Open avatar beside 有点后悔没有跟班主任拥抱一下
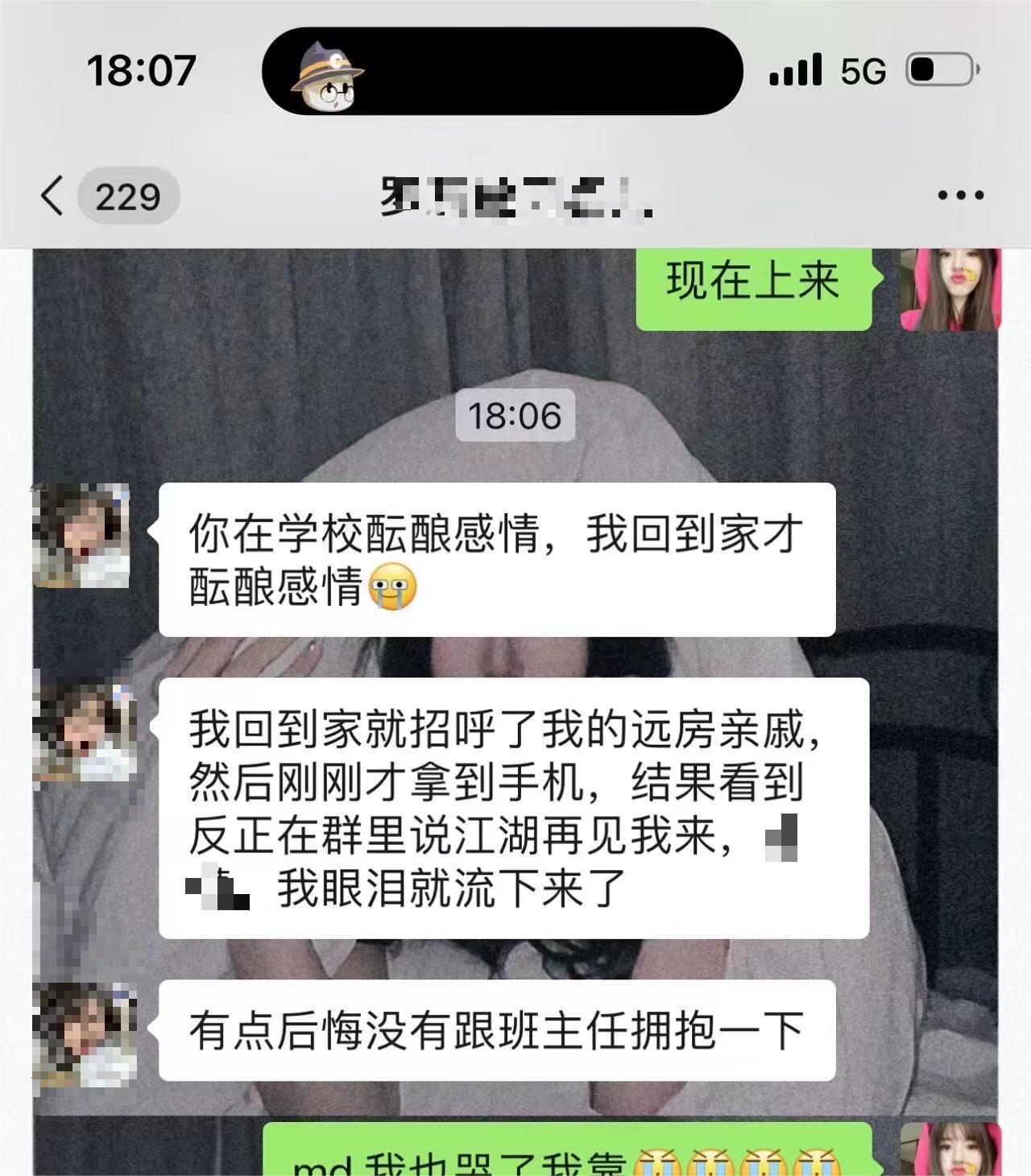1031x1176 pixels. (x=84, y=1033)
